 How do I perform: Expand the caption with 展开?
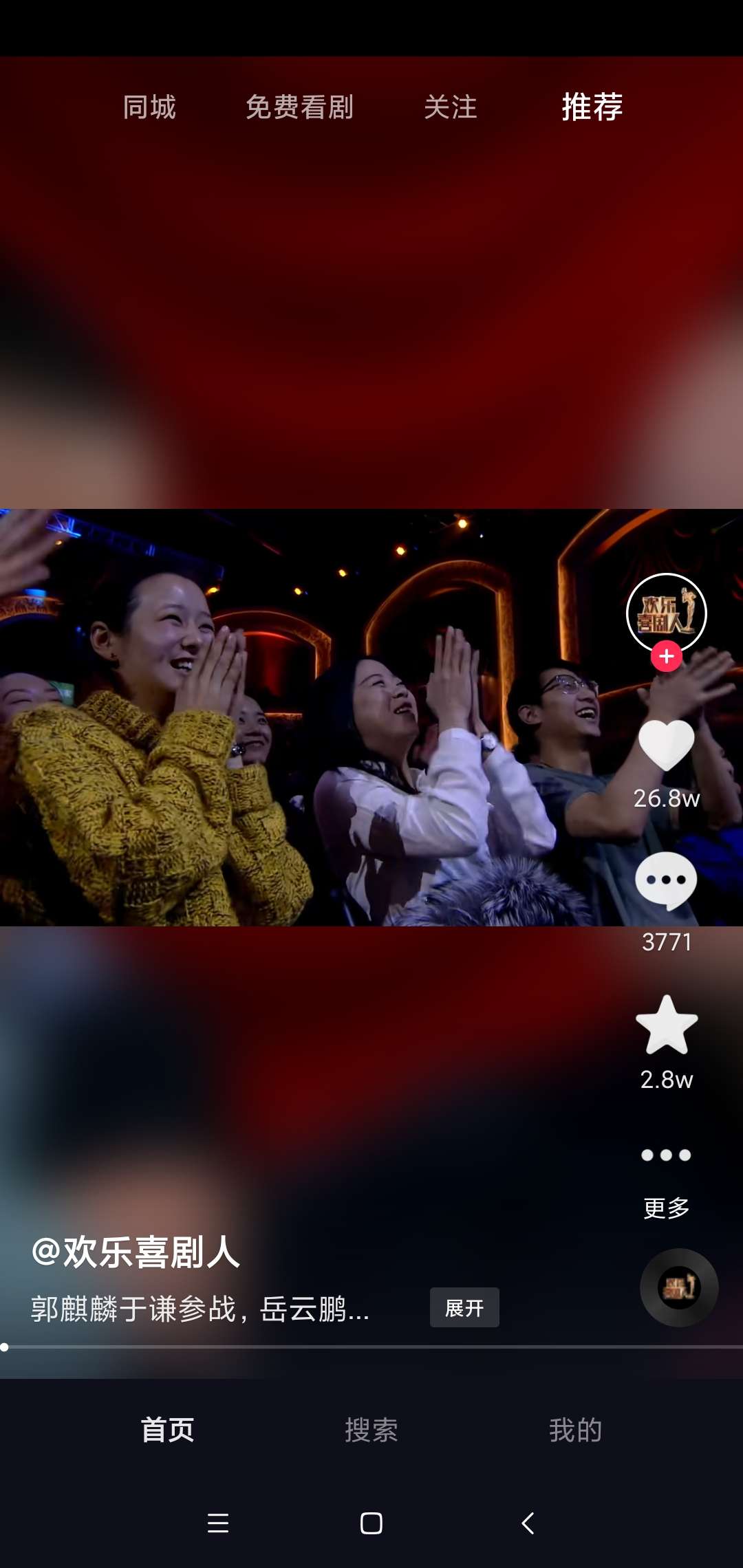coord(464,1307)
